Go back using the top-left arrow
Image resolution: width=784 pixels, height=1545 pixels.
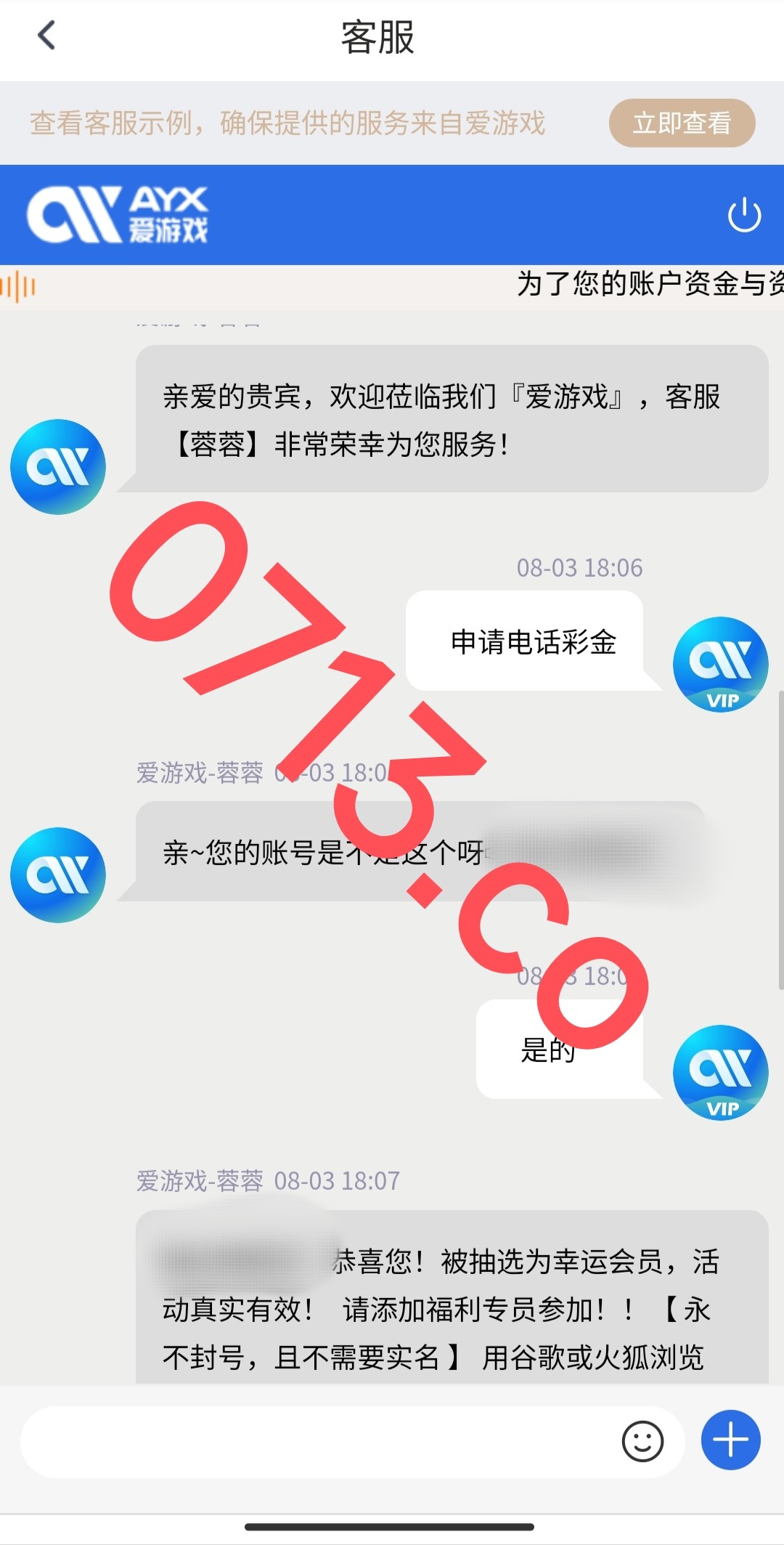point(46,35)
